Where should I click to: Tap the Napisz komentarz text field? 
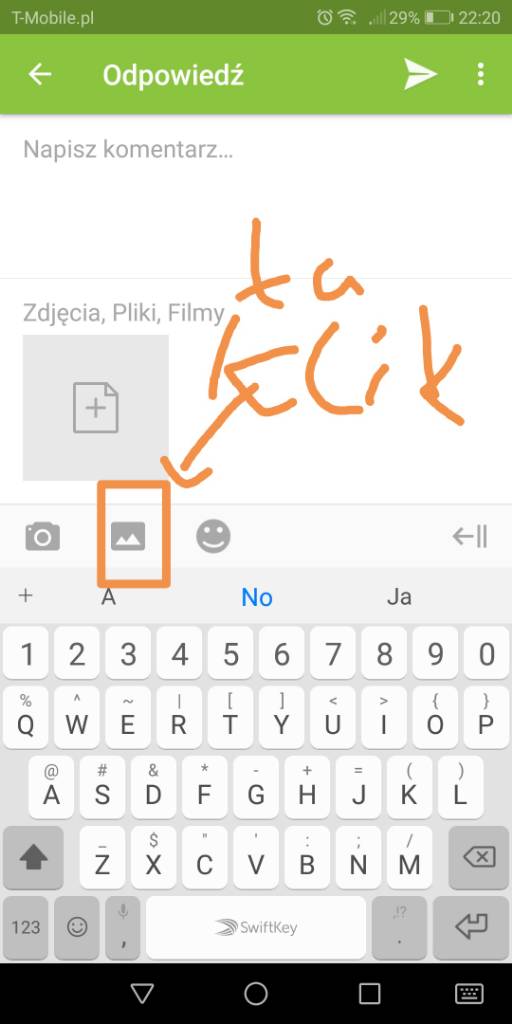(x=256, y=196)
